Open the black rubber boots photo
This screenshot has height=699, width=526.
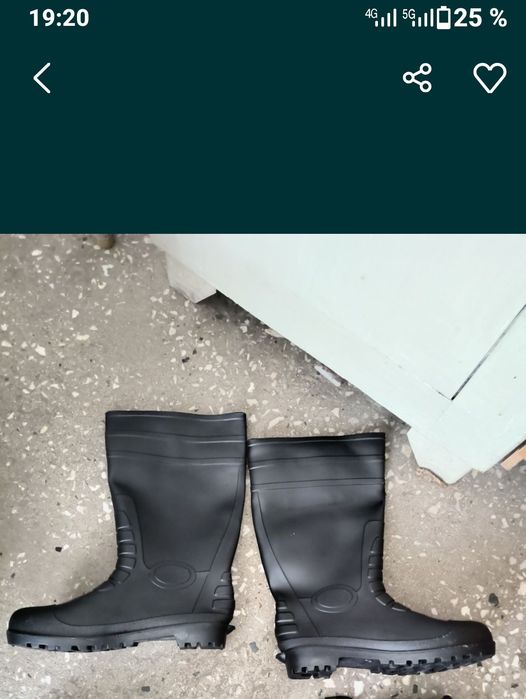click(263, 466)
